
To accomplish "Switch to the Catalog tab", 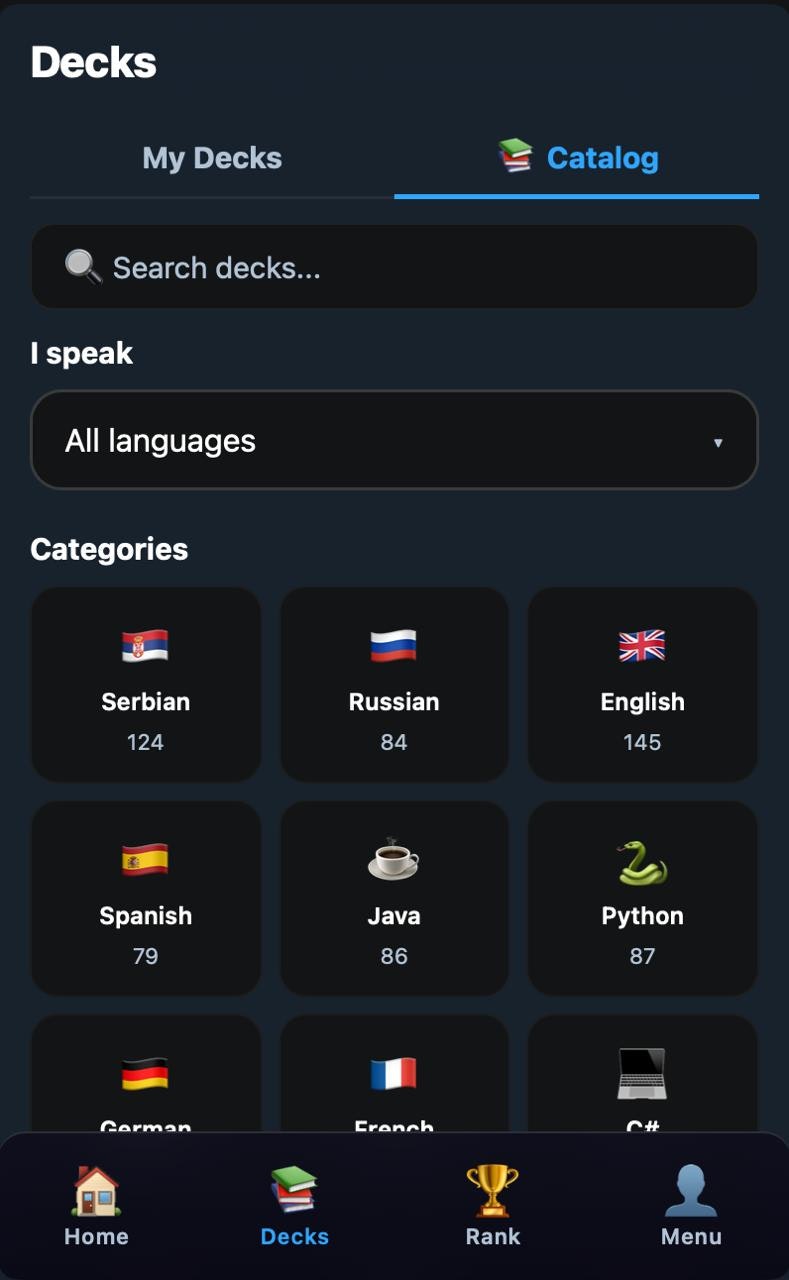I will click(x=577, y=157).
